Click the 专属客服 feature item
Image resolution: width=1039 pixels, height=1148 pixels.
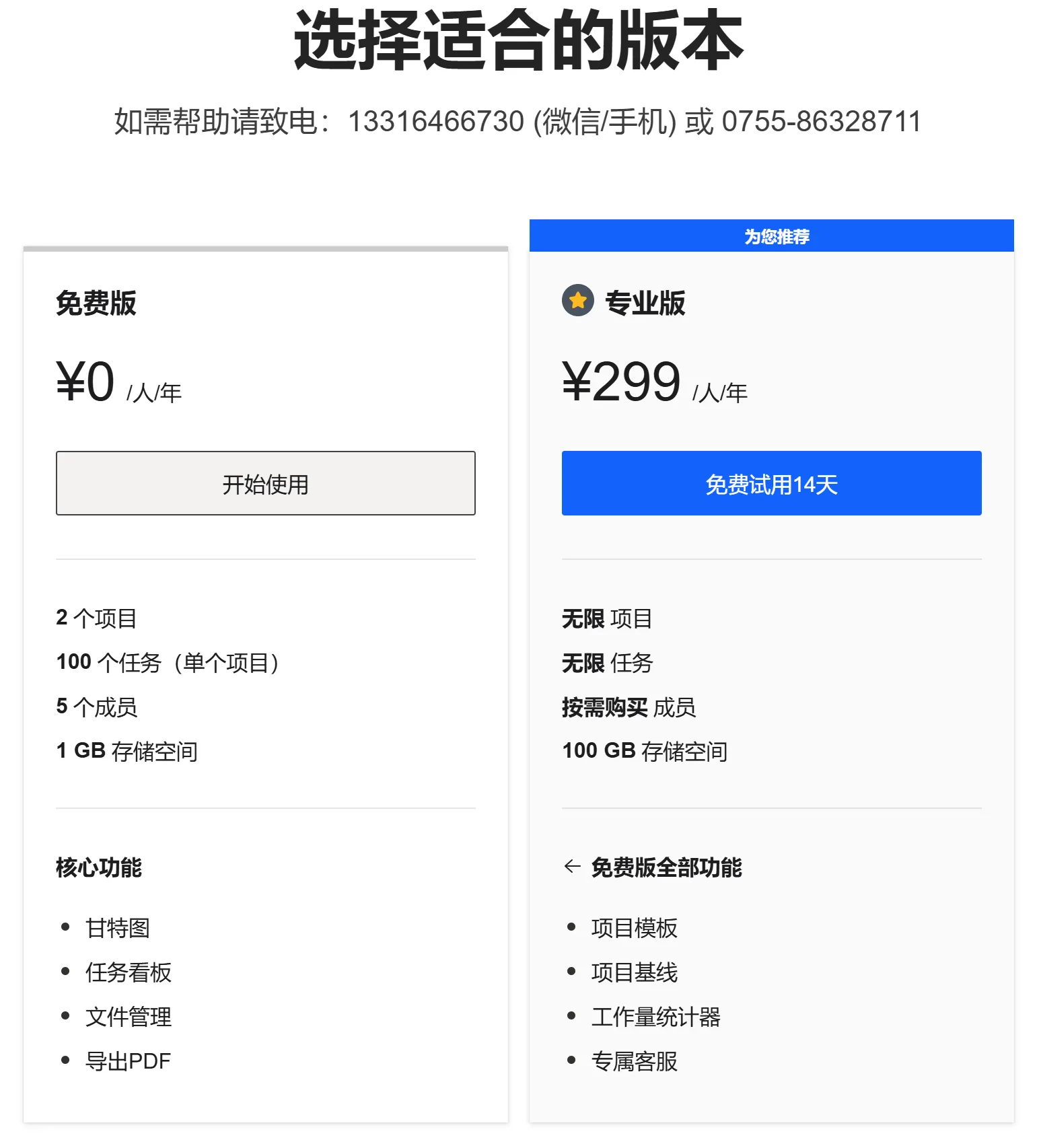point(635,1061)
